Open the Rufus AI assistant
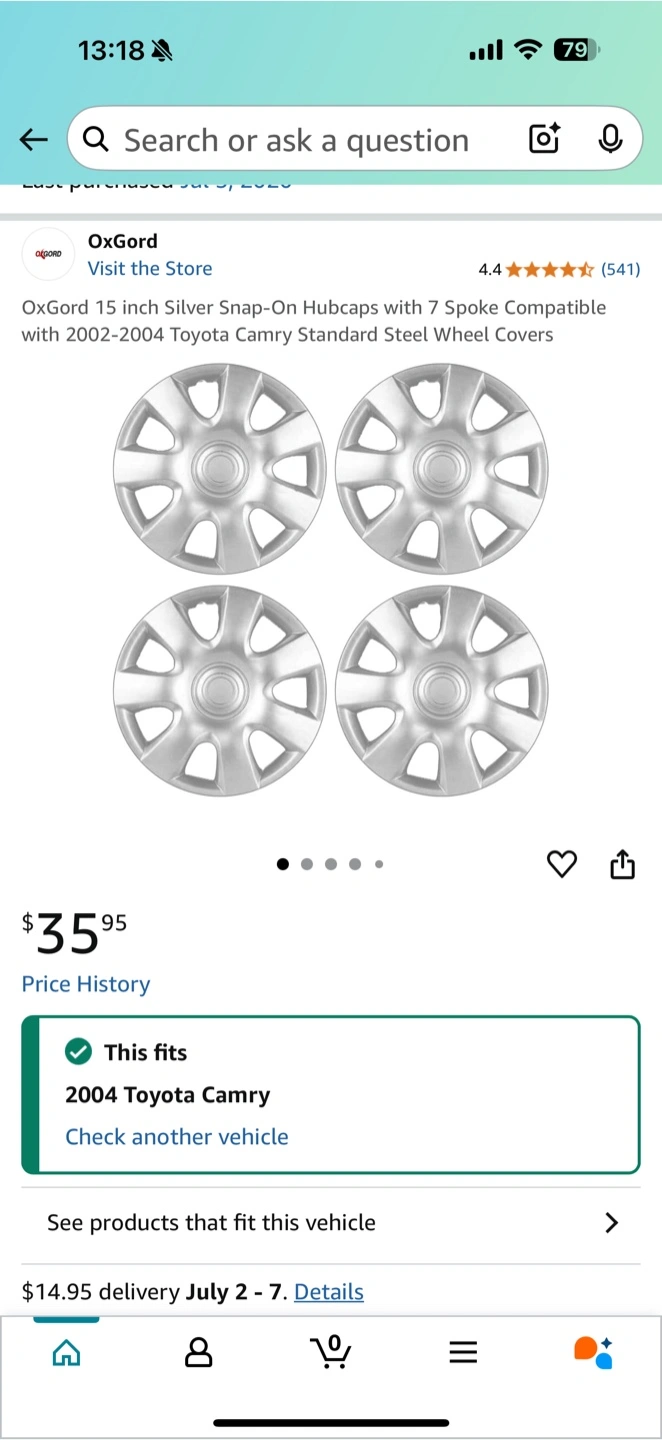662x1440 pixels. click(x=593, y=1353)
